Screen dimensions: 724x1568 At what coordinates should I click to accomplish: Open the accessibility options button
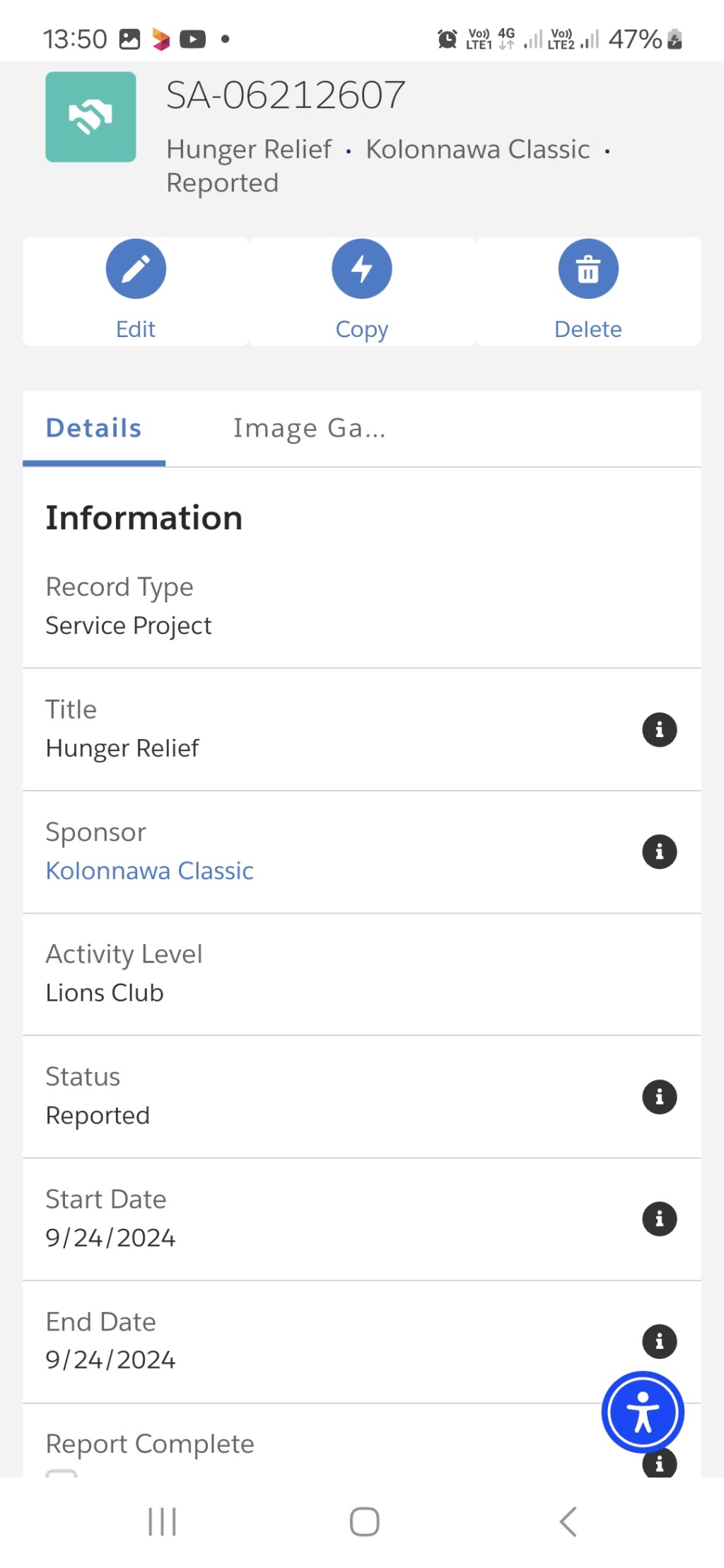pos(643,1412)
